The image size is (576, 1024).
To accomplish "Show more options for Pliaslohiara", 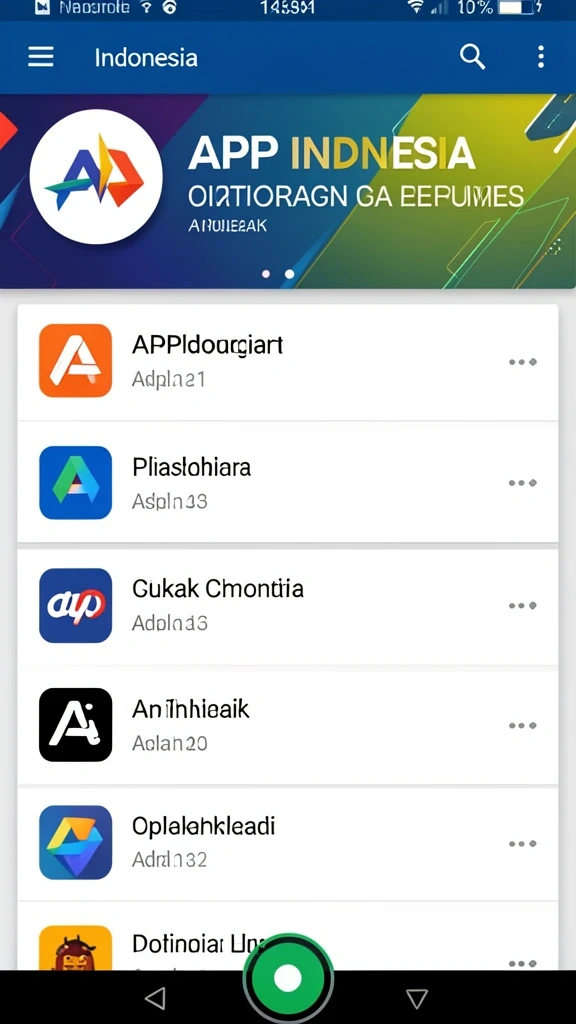I will 522,483.
